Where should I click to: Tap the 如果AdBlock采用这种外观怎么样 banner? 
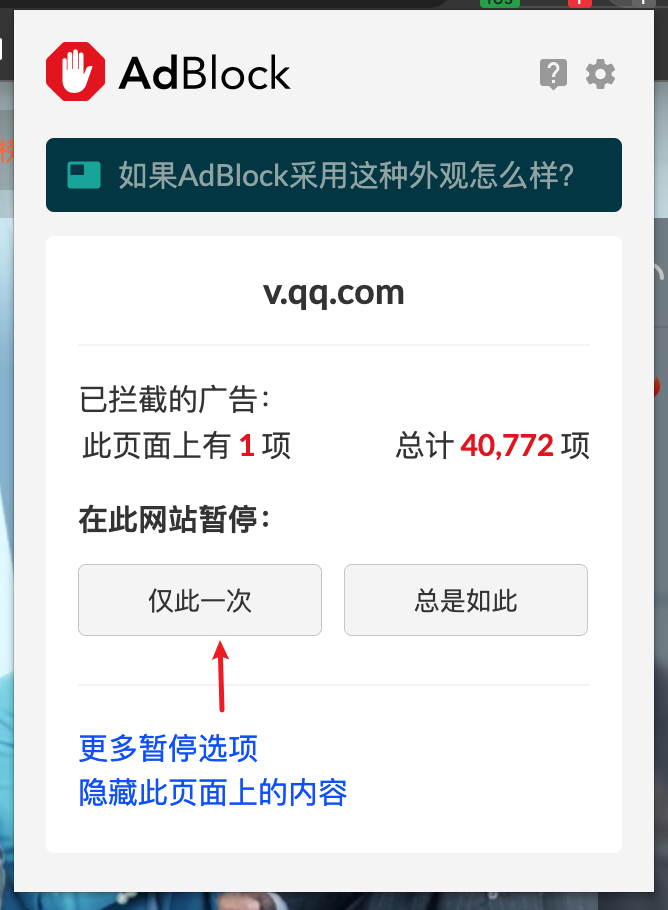click(x=333, y=176)
